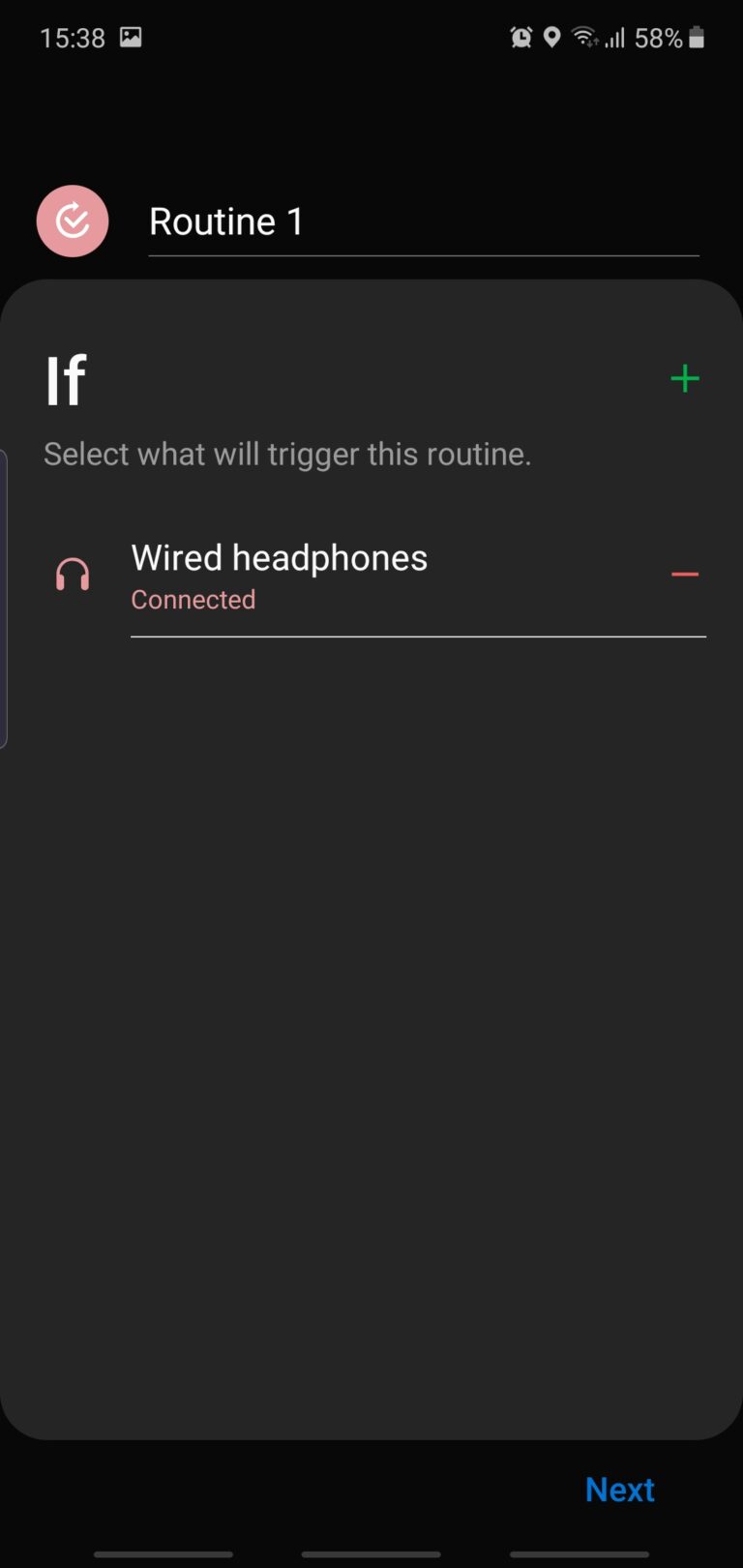Add a new trigger condition
The width and height of the screenshot is (743, 1568).
(x=685, y=378)
